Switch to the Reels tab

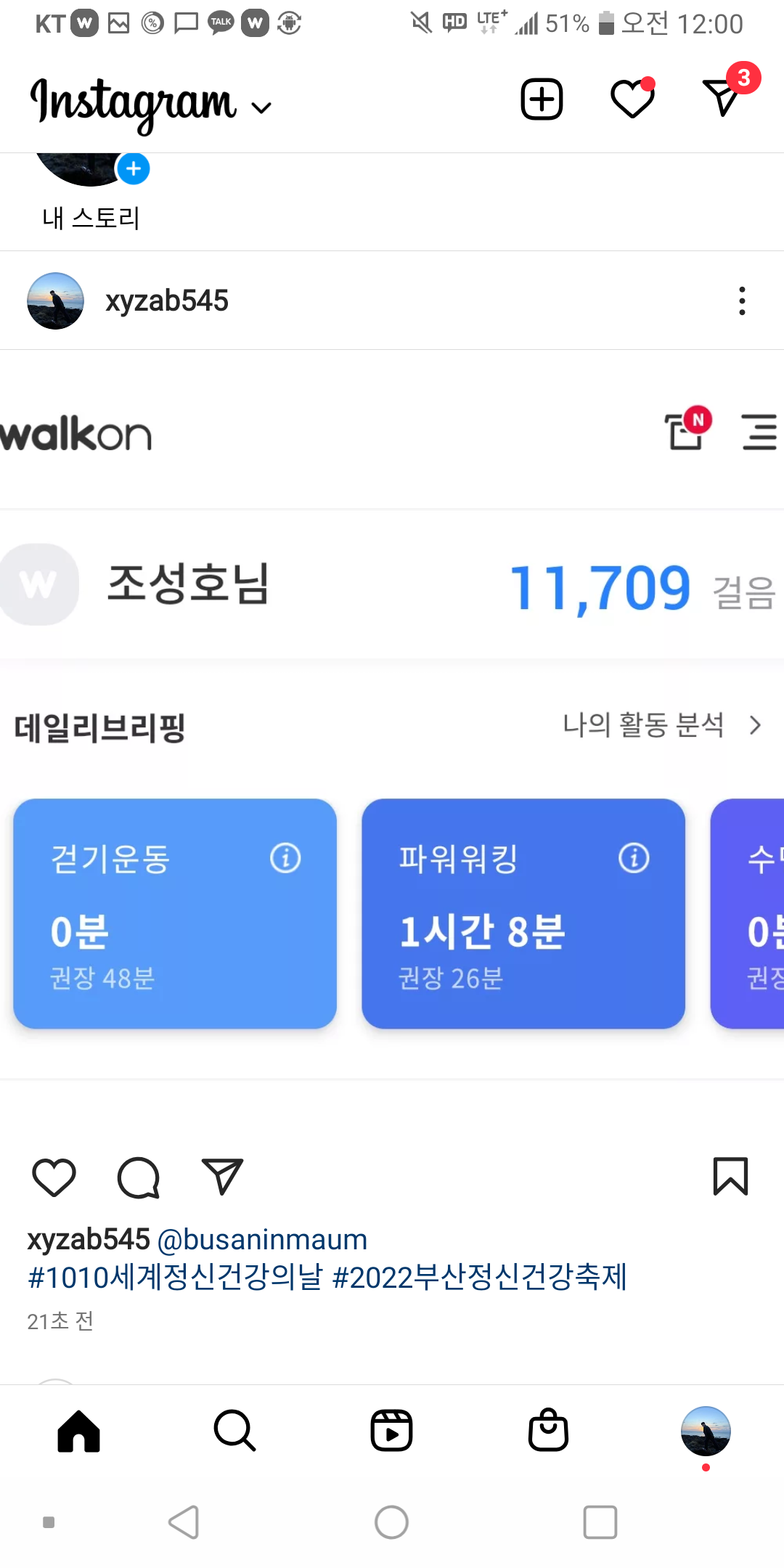(391, 1431)
